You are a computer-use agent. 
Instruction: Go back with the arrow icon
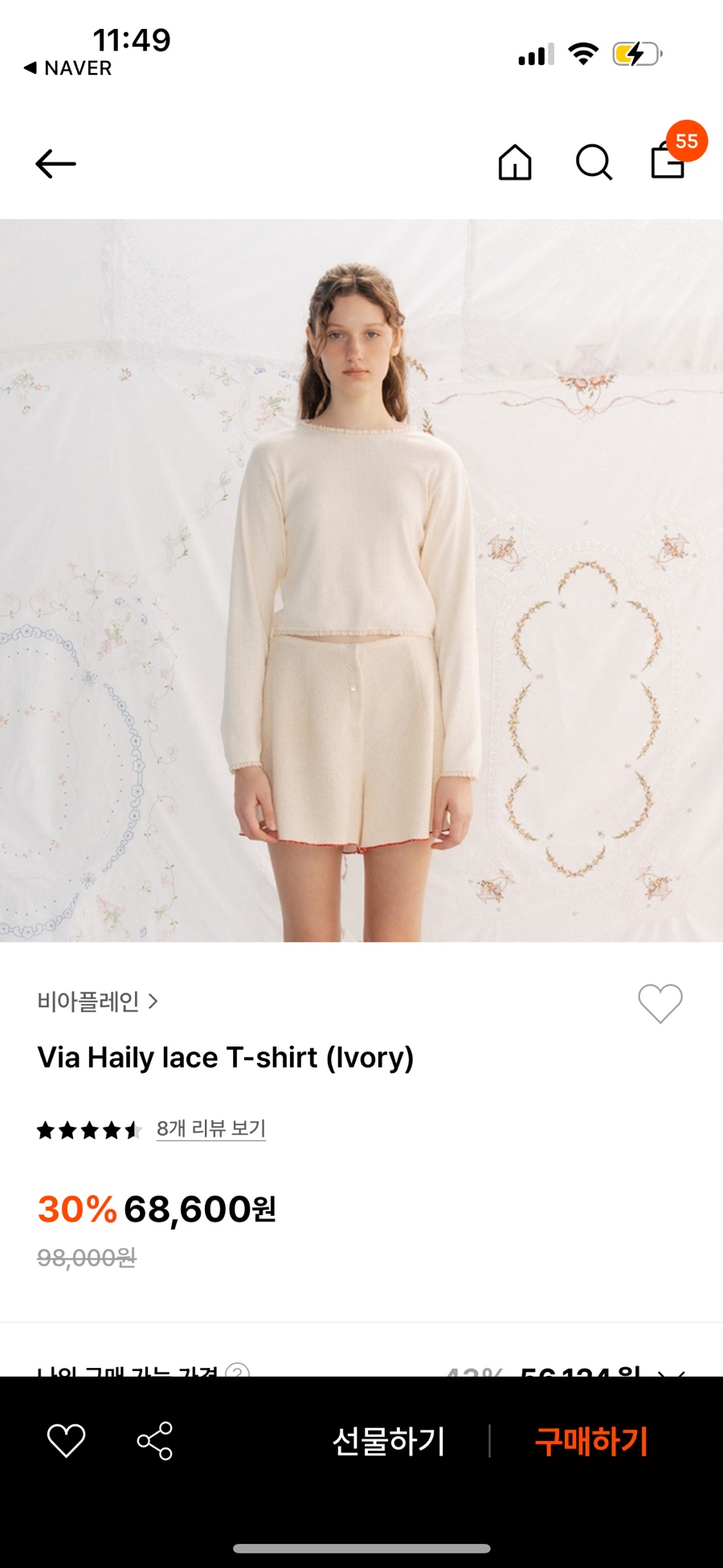55,164
